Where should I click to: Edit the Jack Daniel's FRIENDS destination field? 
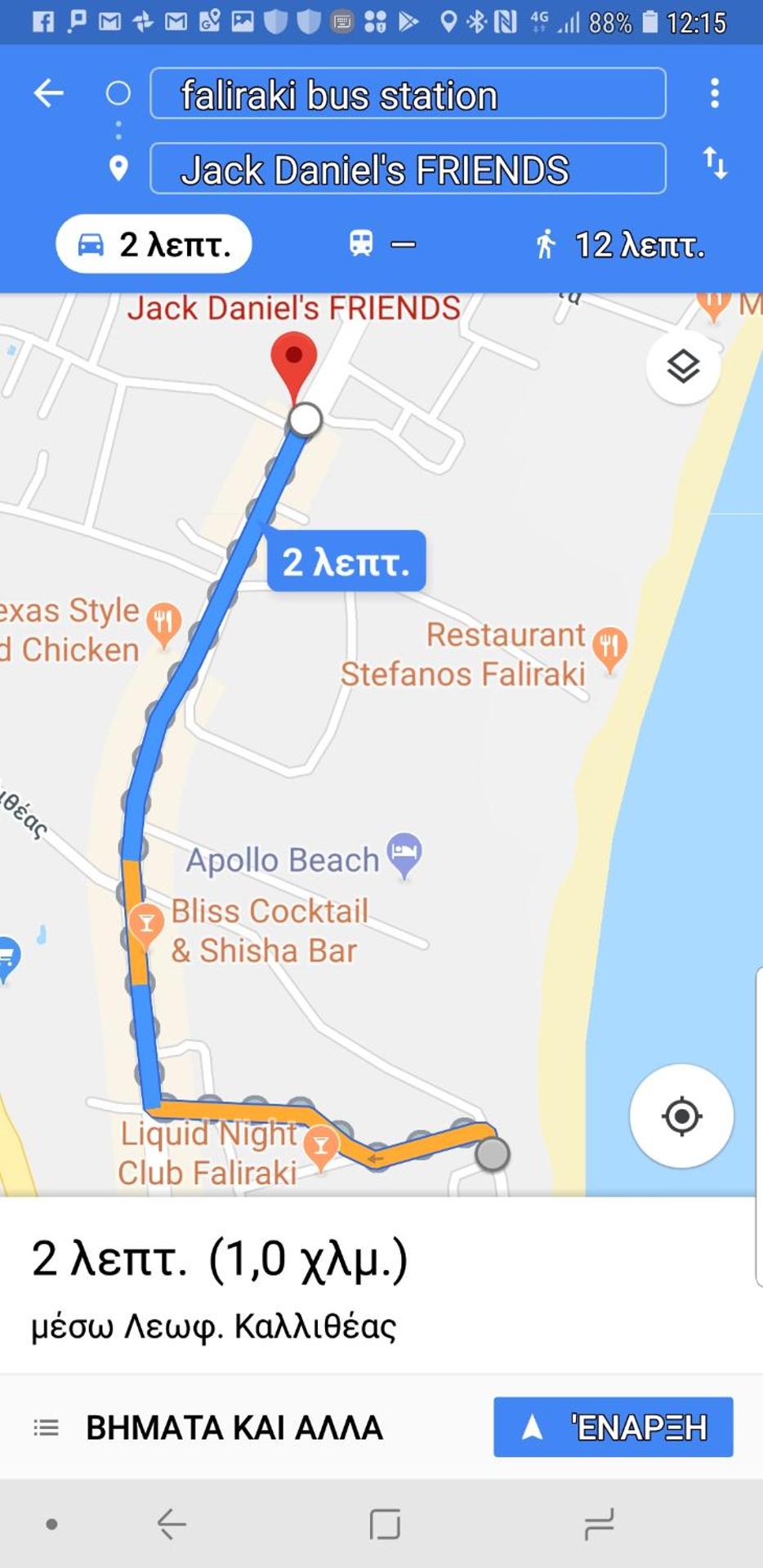(407, 169)
